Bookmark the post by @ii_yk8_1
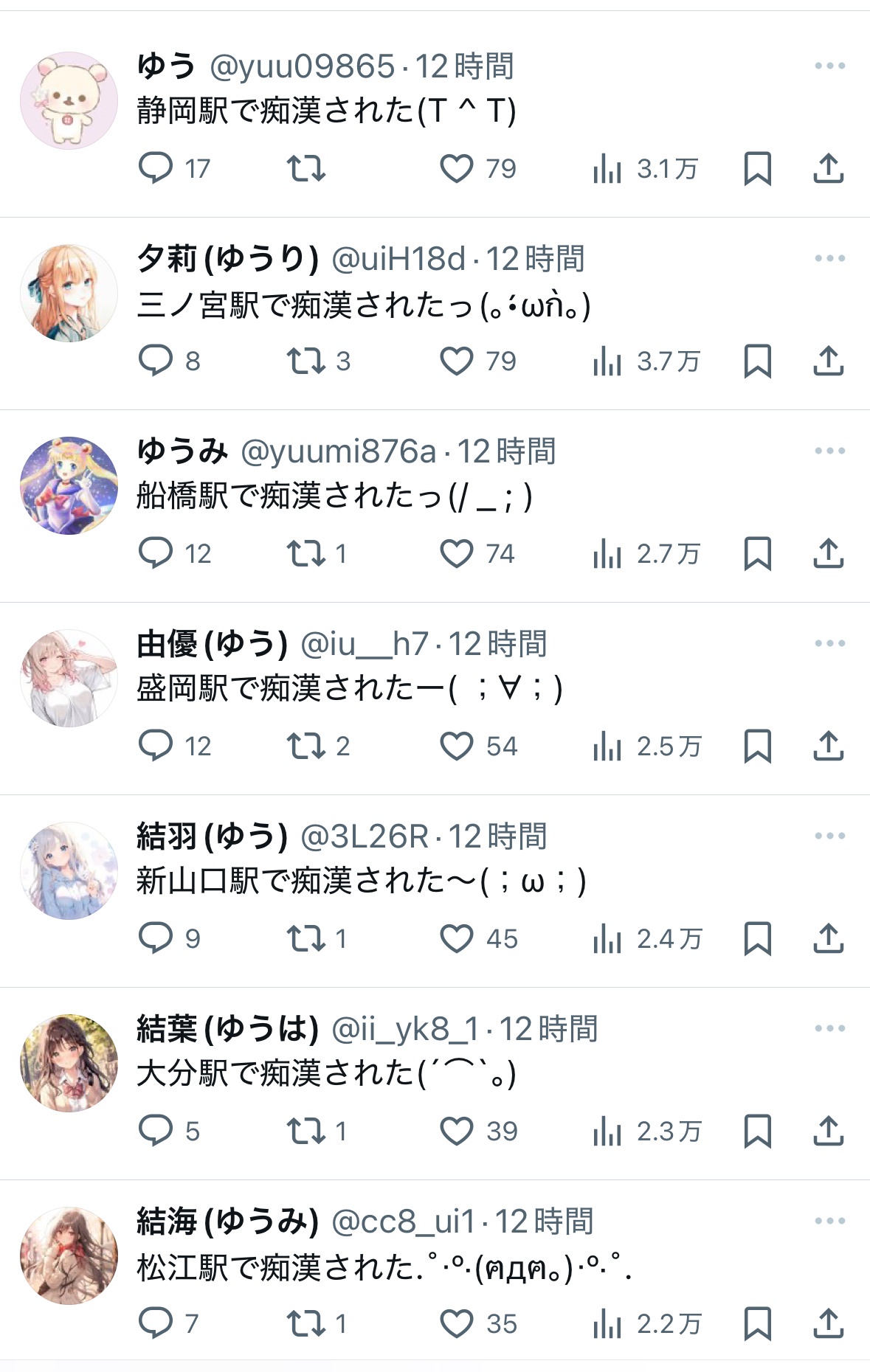Screen dimensions: 870x1372 757,1131
